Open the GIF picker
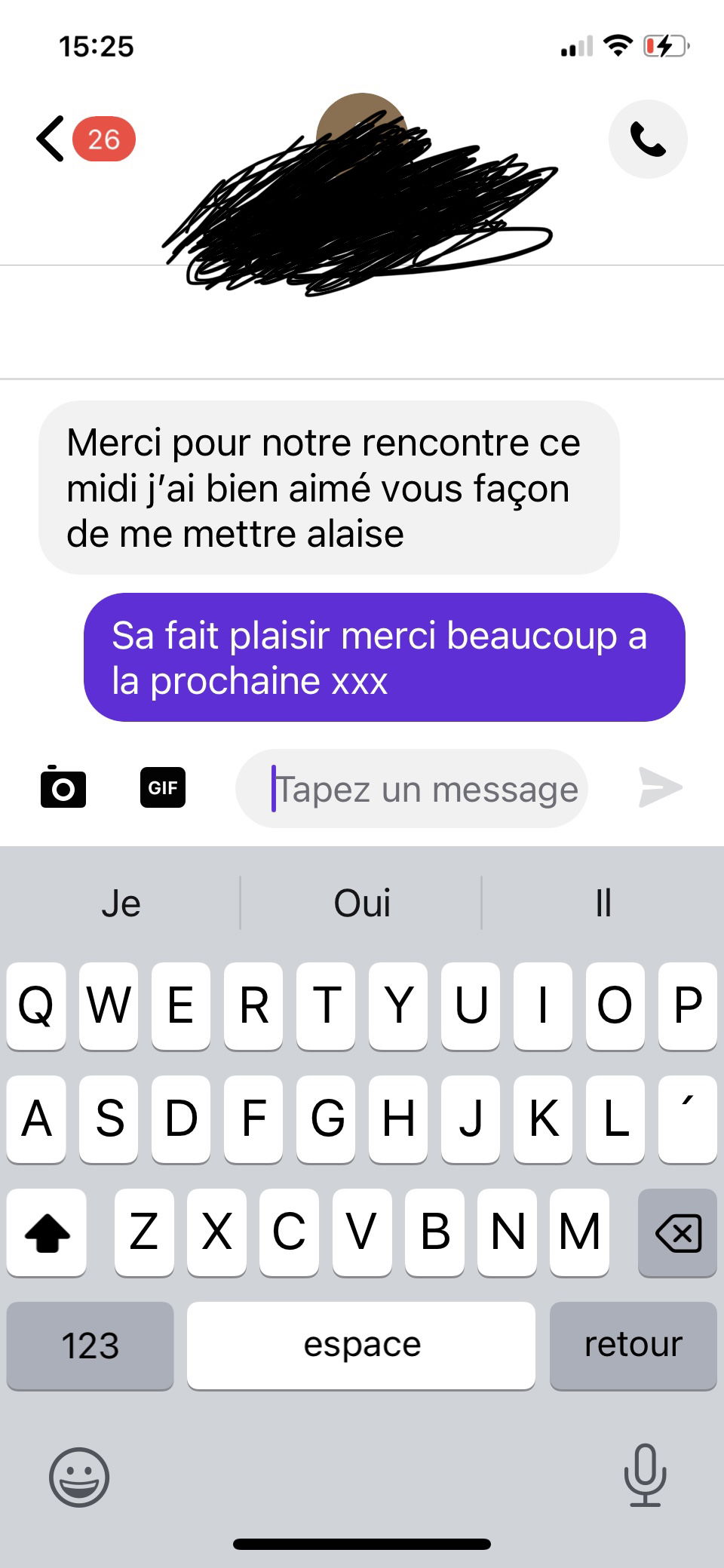The height and width of the screenshot is (1568, 724). 162,787
